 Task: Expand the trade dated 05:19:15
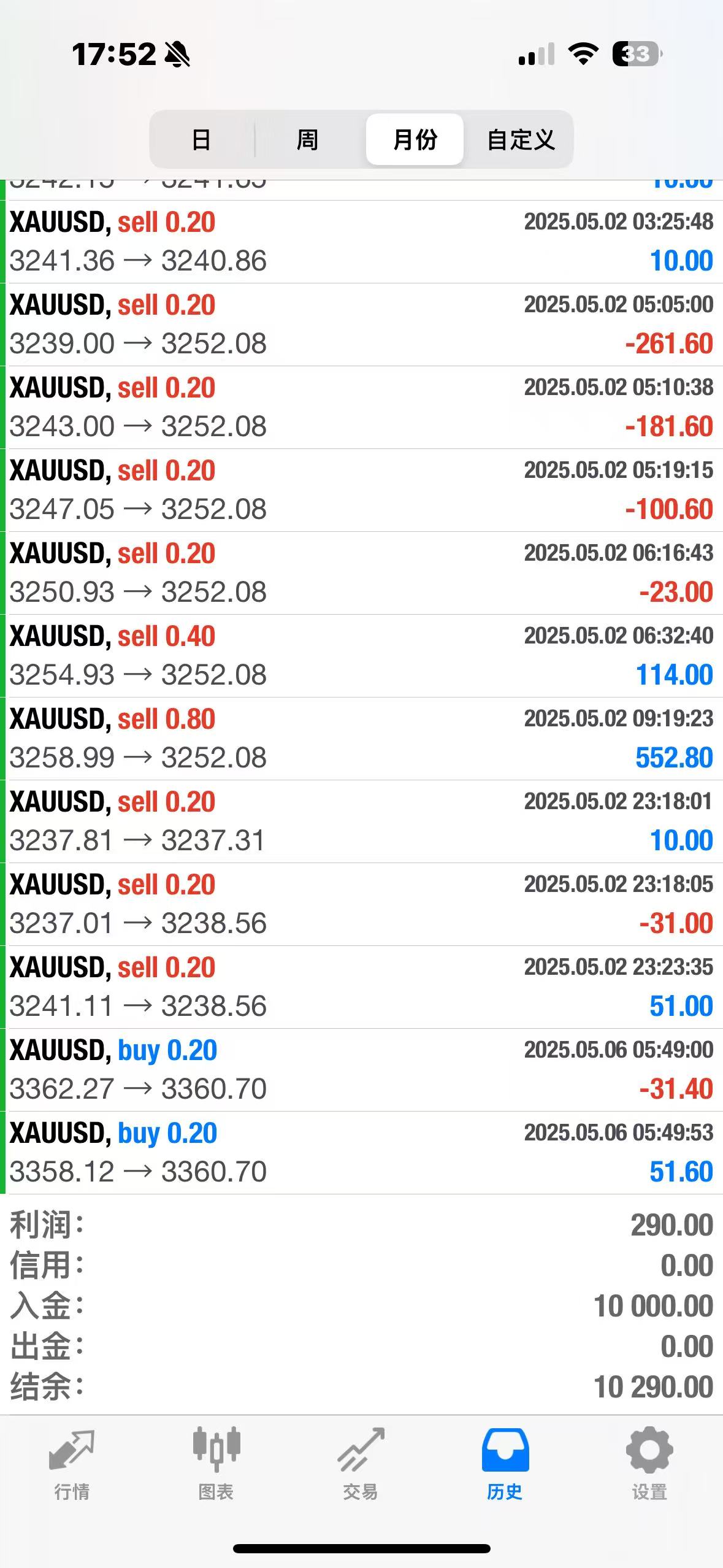[x=361, y=490]
